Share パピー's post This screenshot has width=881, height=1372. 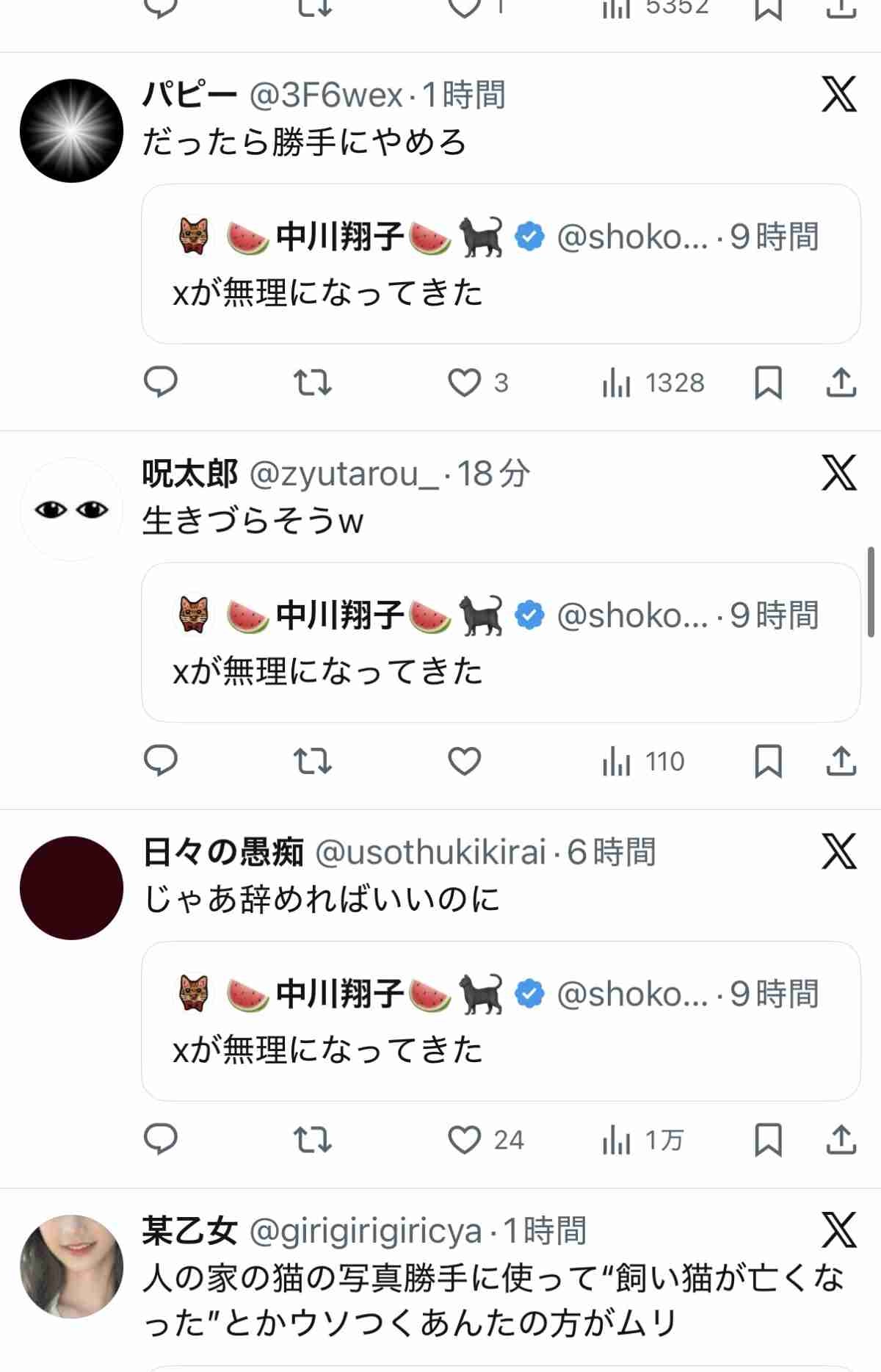(x=841, y=383)
